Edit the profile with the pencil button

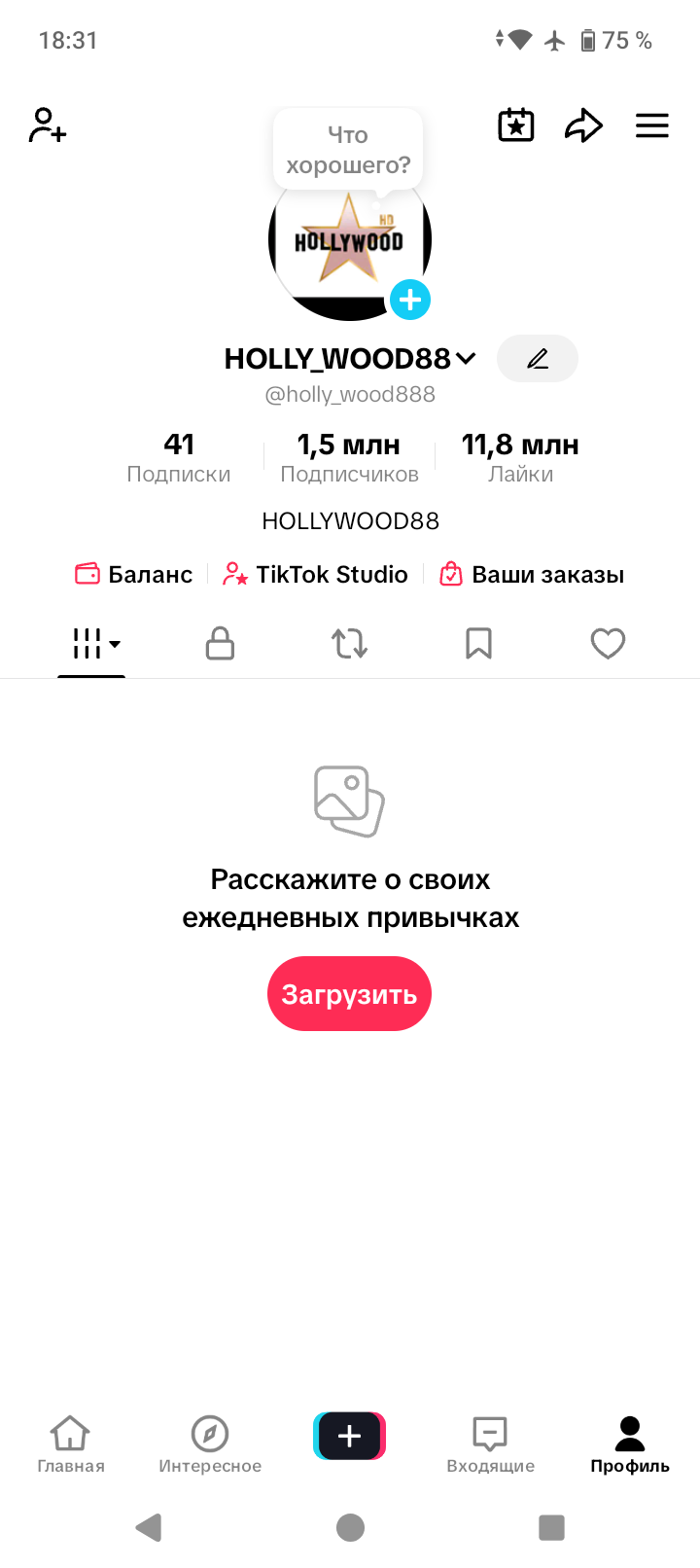(538, 359)
